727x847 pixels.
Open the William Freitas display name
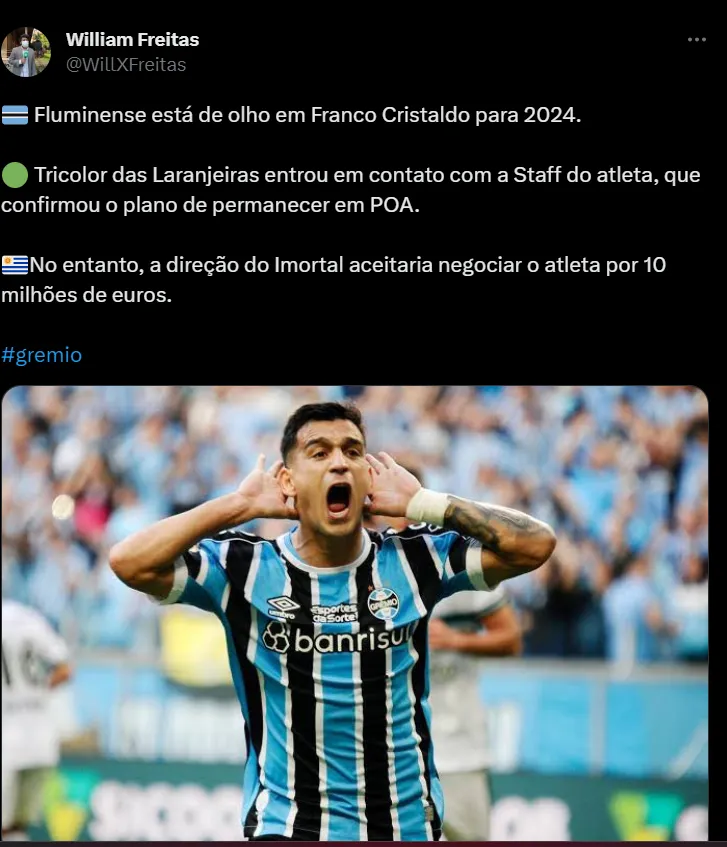[132, 40]
